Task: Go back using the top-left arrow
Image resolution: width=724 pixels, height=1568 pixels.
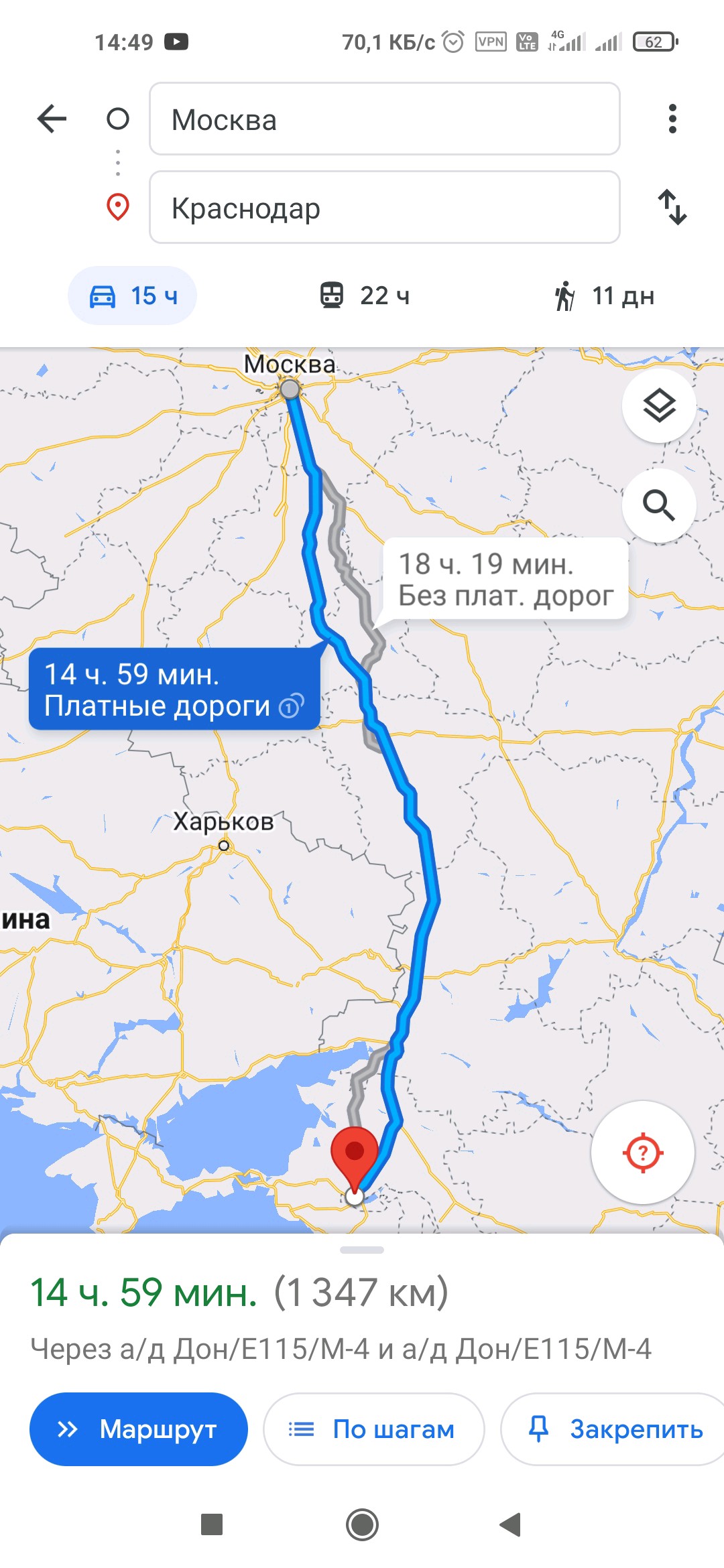Action: pyautogui.click(x=52, y=119)
